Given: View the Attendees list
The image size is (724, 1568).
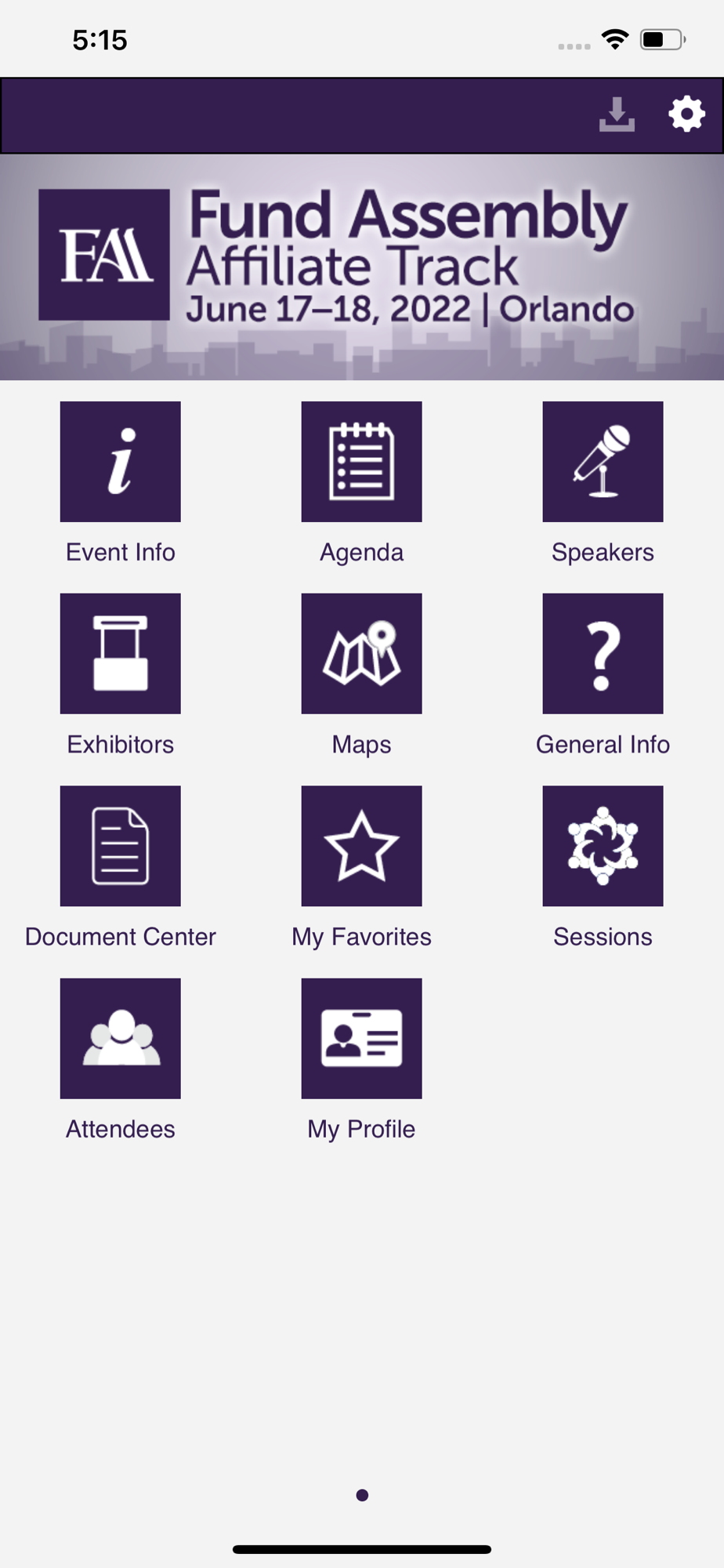Looking at the screenshot, I should [121, 1038].
